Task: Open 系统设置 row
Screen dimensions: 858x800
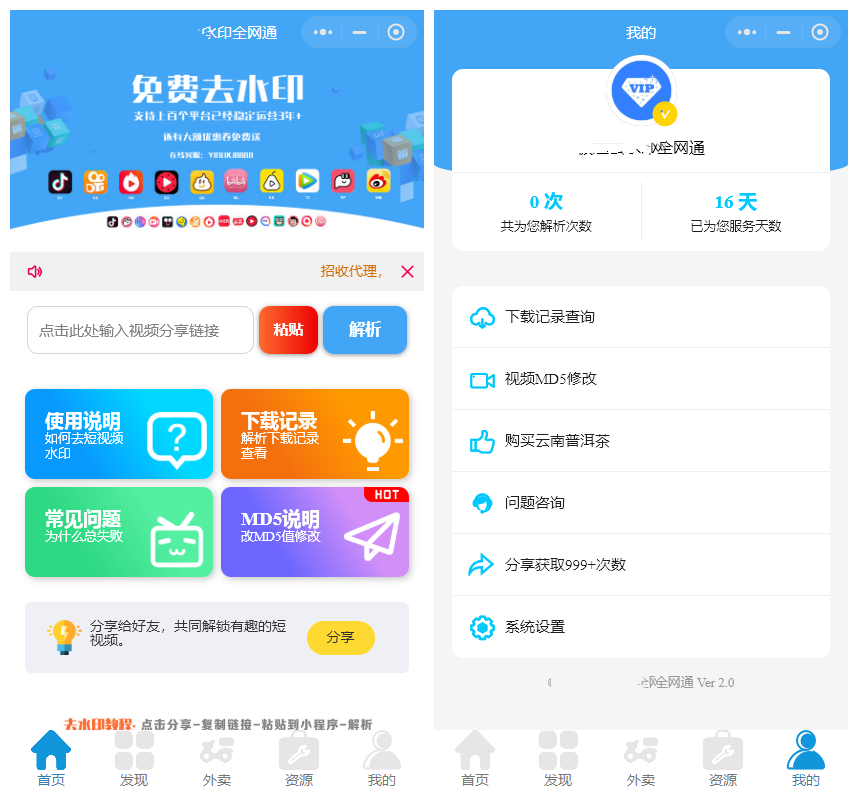Action: (x=640, y=627)
